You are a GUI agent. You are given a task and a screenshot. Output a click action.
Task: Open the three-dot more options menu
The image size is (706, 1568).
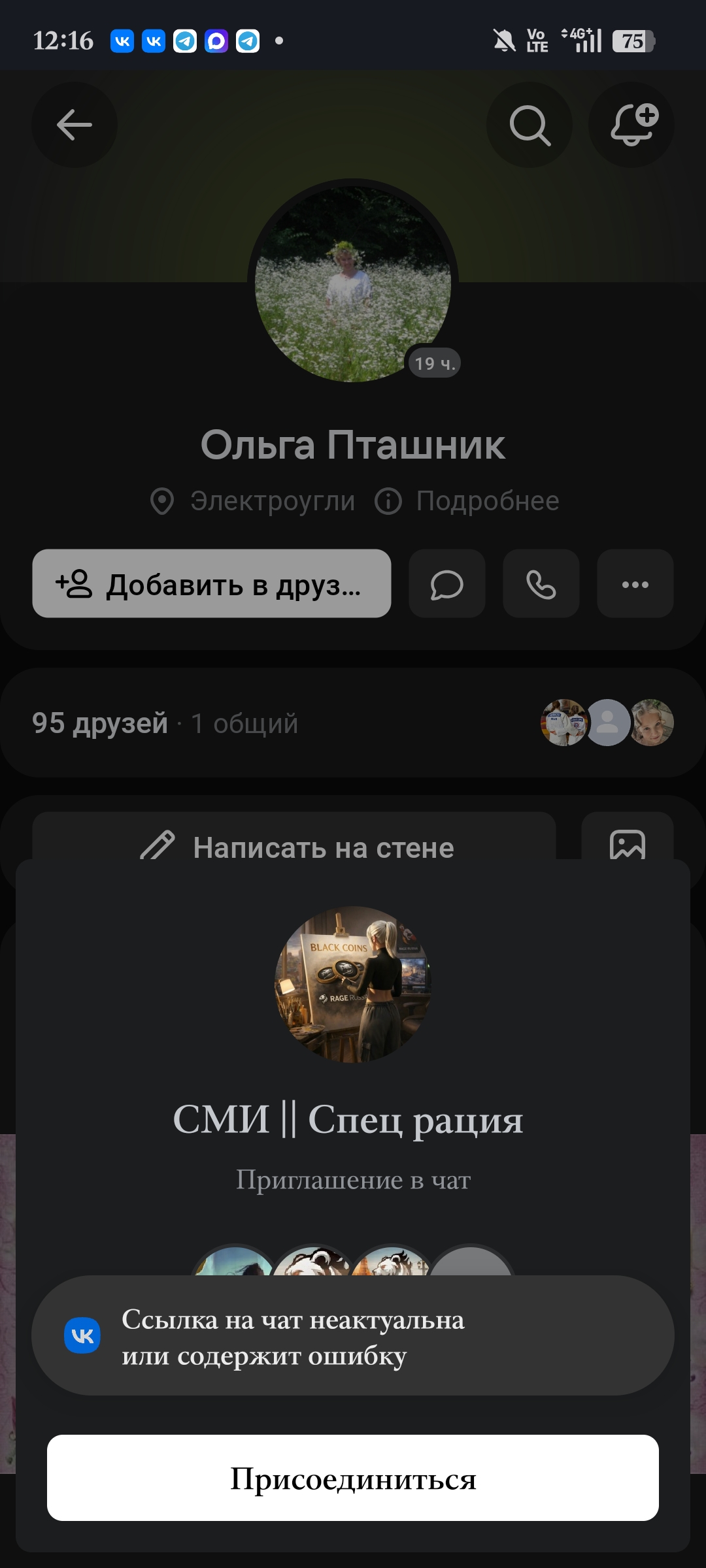point(635,583)
